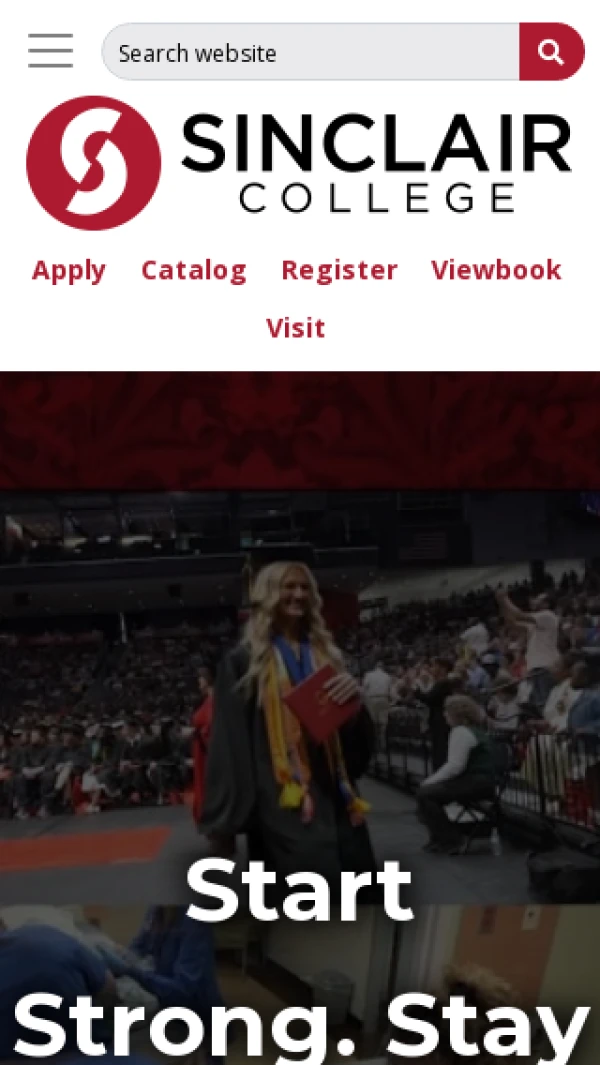Tap the Sinclair College logo to go home
Viewport: 600px width, 1065px height.
point(299,163)
